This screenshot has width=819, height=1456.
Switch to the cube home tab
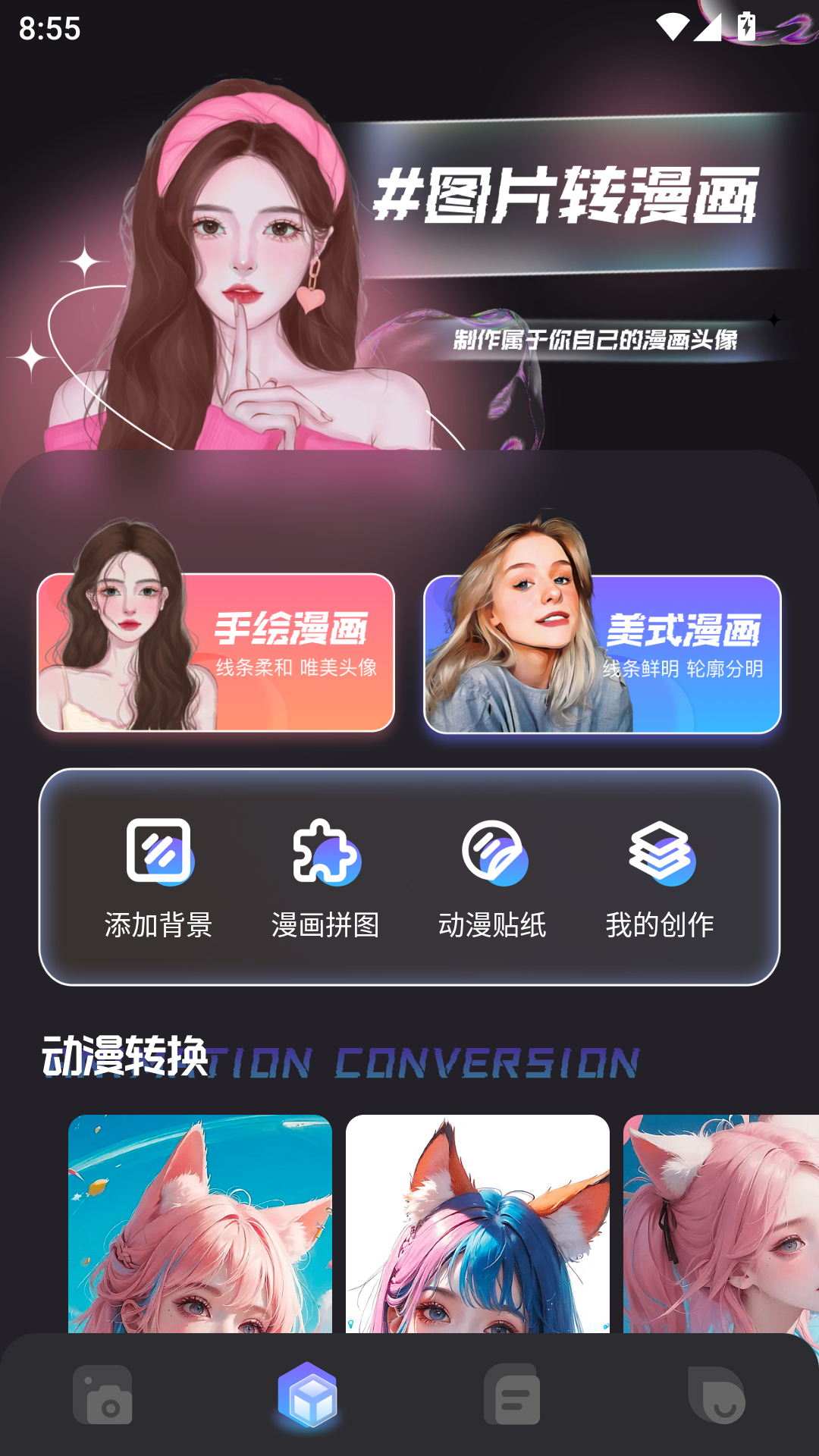click(x=307, y=1395)
